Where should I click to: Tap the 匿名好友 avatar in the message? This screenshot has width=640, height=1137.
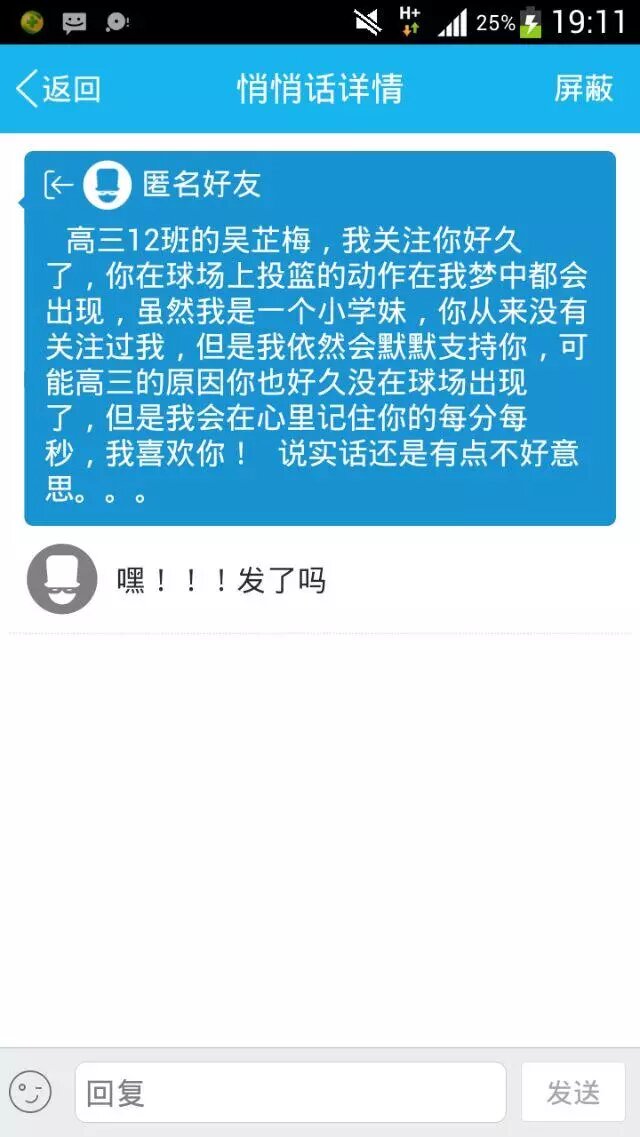coord(107,184)
